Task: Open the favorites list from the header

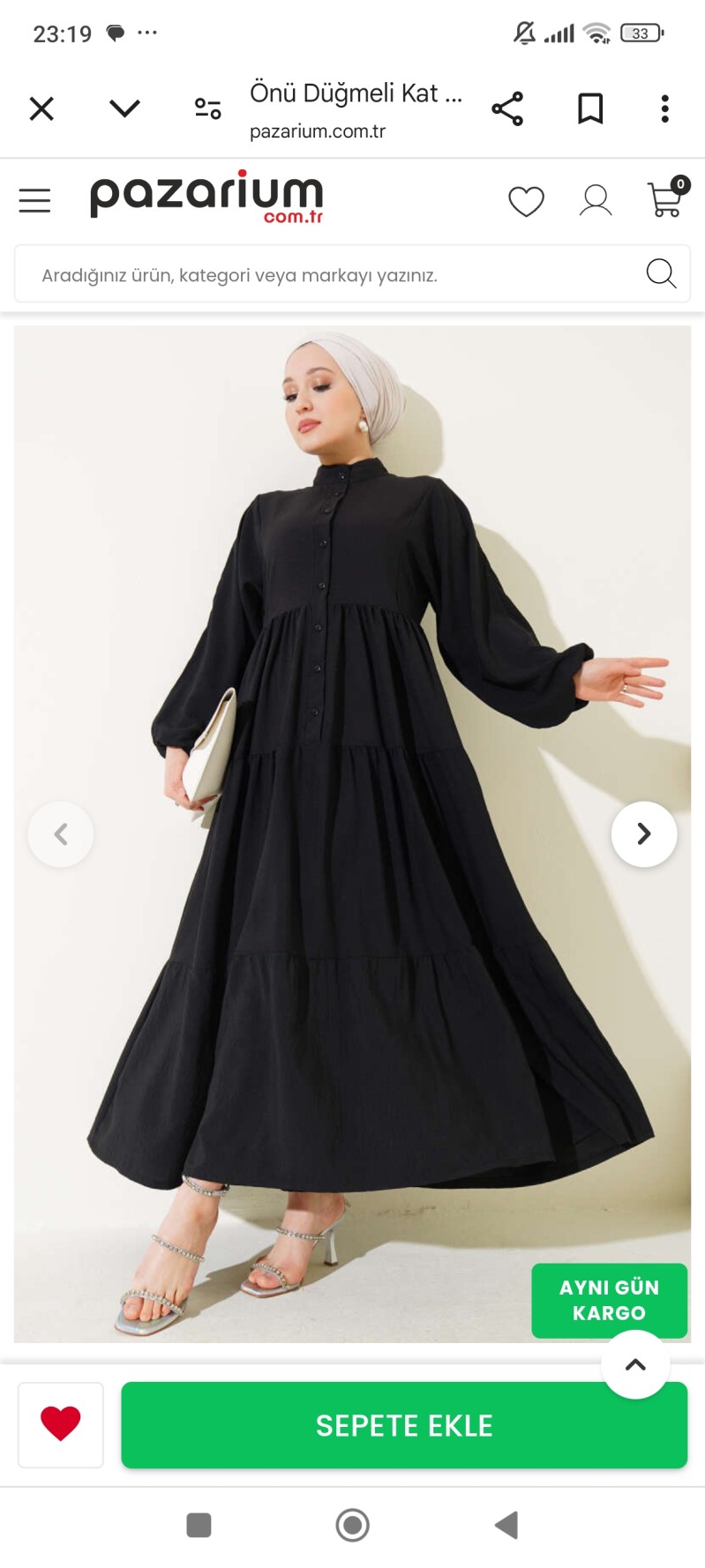Action: (526, 201)
